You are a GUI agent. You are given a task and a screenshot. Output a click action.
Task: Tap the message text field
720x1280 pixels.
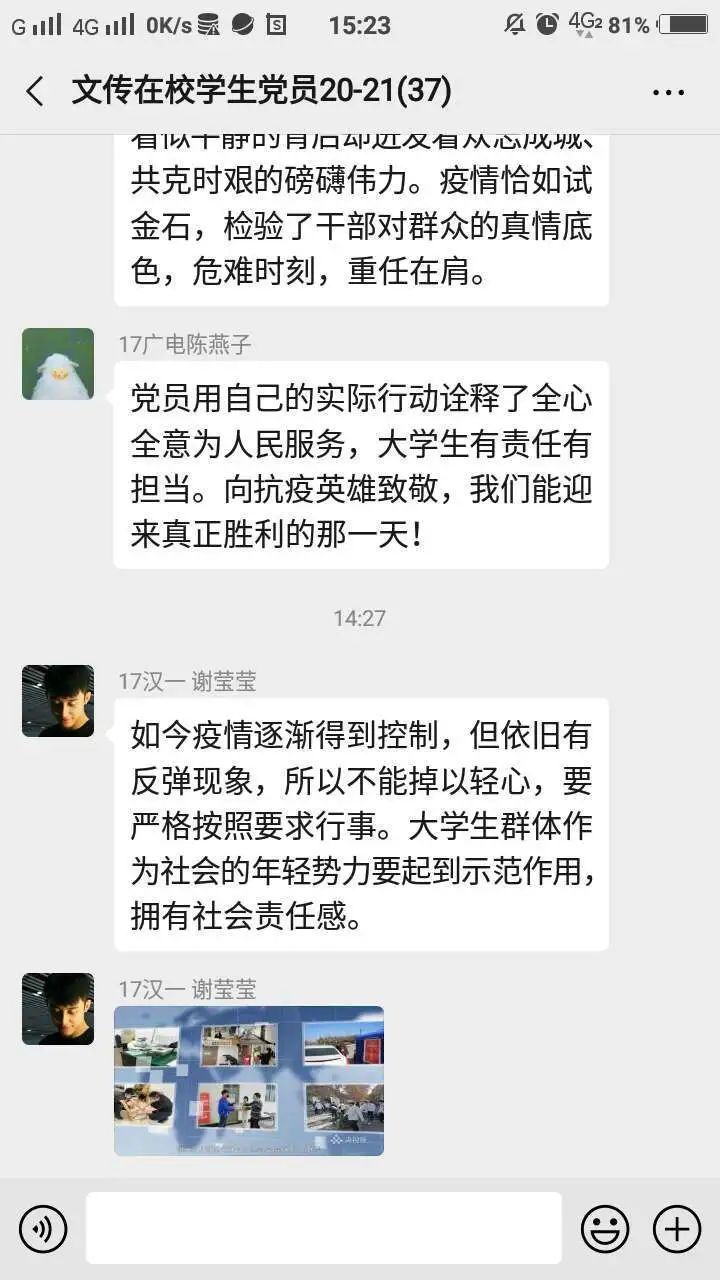(323, 1228)
